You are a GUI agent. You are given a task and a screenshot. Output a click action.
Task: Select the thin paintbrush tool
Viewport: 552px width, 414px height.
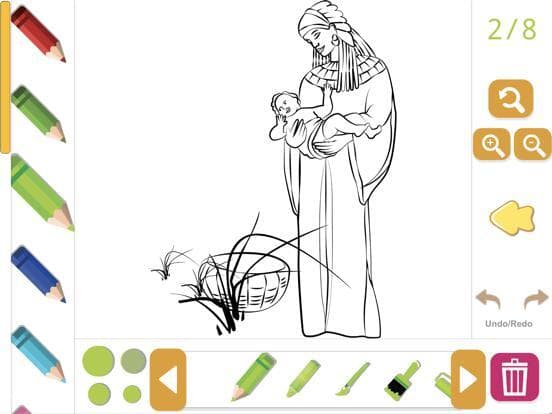coord(353,379)
